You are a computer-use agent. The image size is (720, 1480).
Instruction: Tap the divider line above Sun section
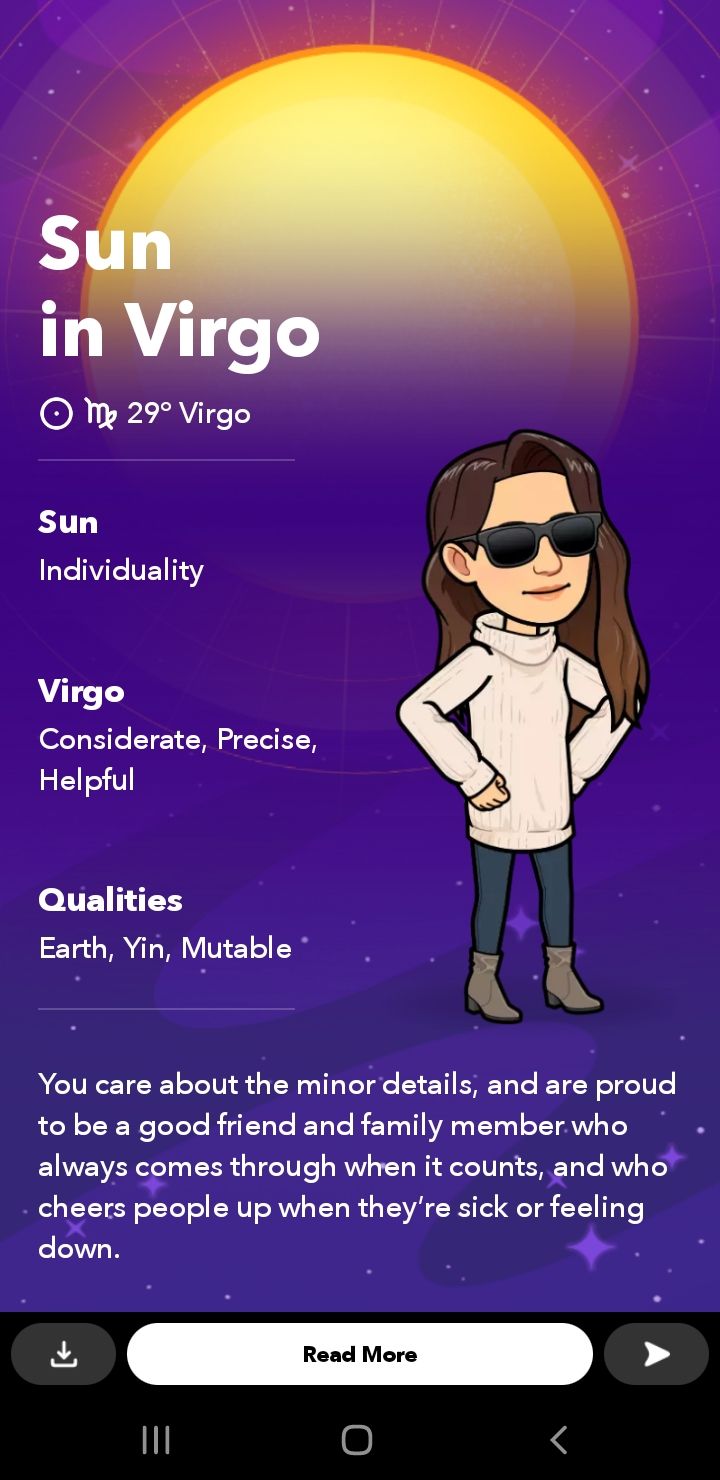(166, 461)
